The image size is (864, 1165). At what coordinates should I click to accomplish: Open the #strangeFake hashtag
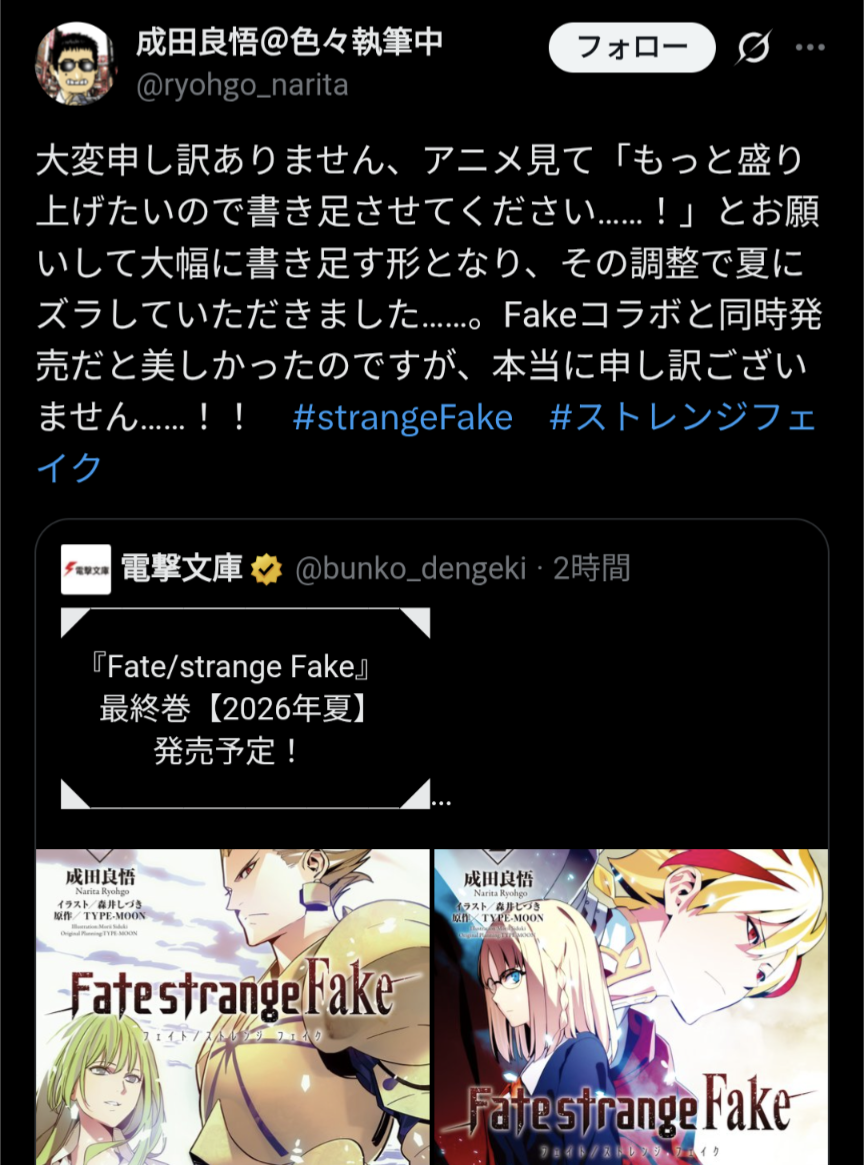click(402, 417)
